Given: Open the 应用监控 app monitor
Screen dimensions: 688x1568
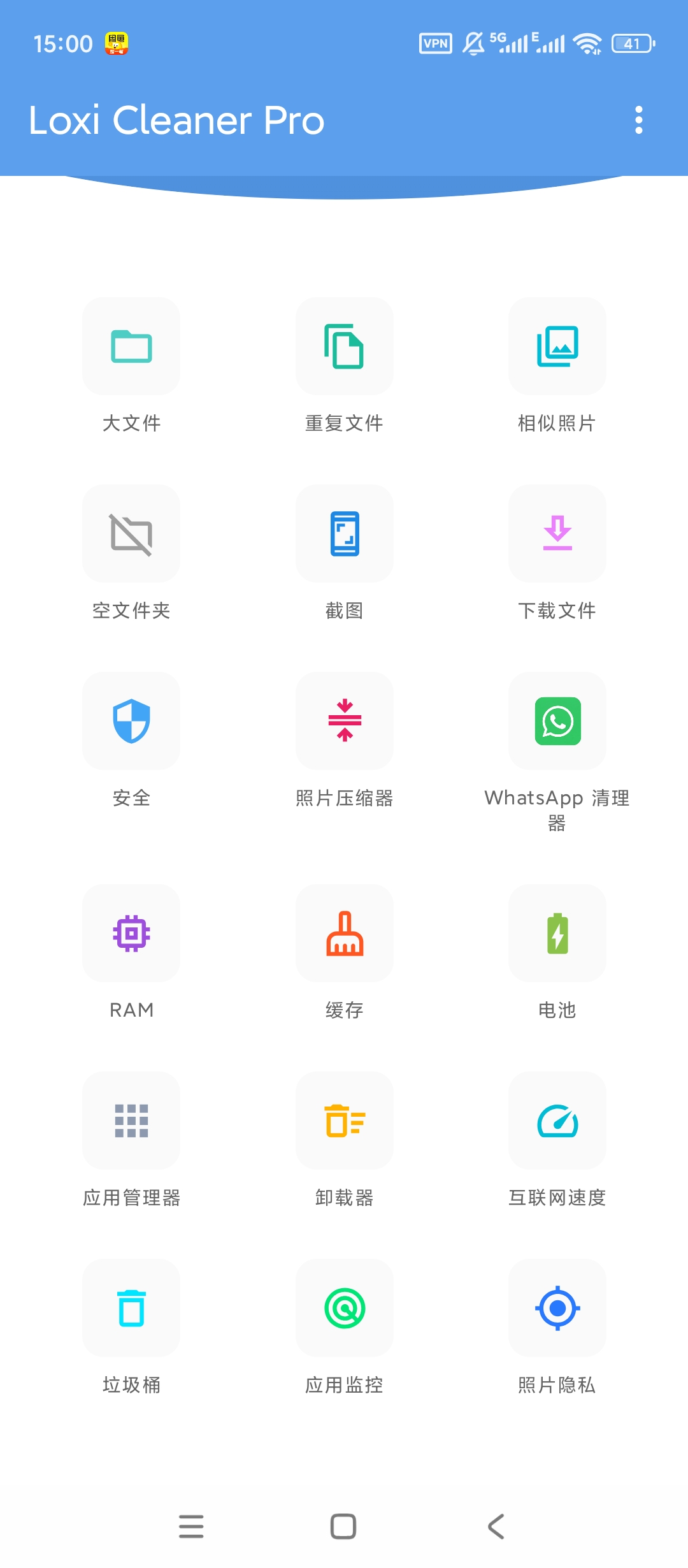Looking at the screenshot, I should coord(344,1307).
